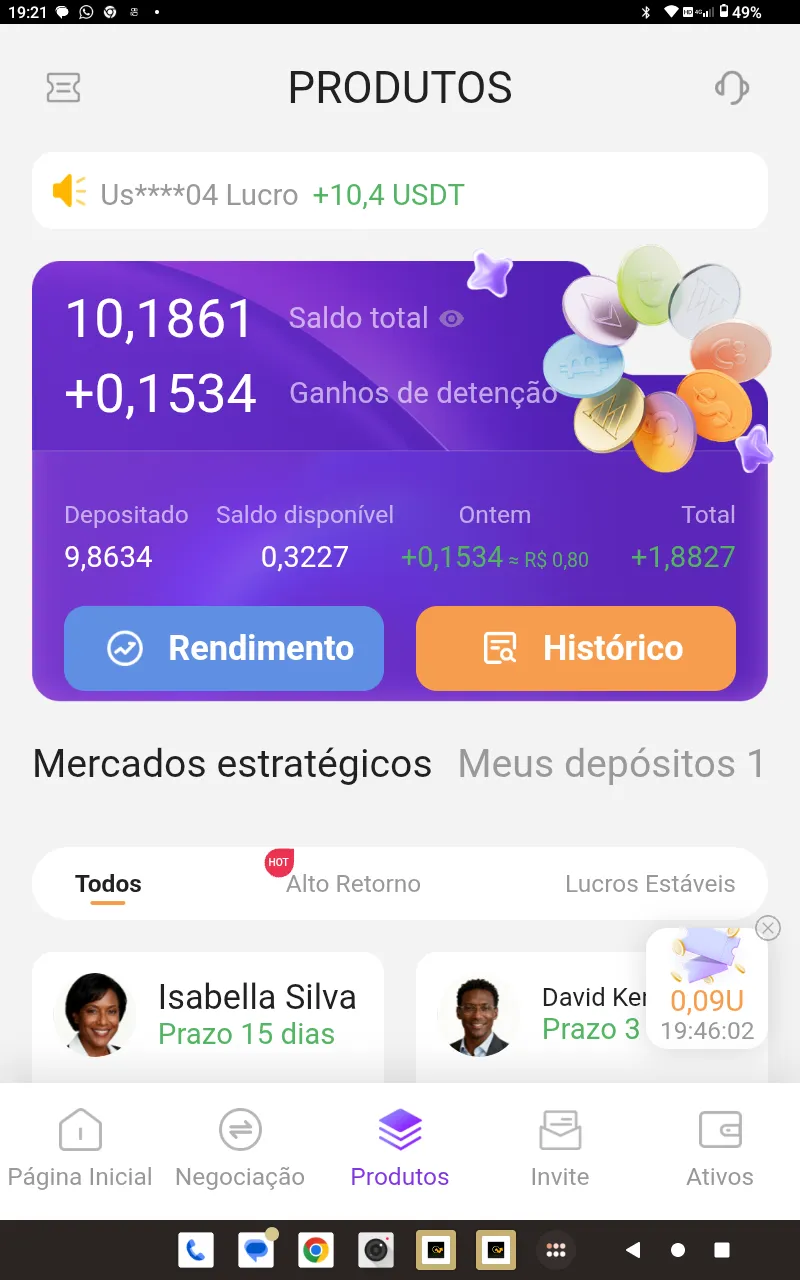Toggle the eye to hide Saldo total
Screen dimensions: 800x1280
click(x=452, y=318)
